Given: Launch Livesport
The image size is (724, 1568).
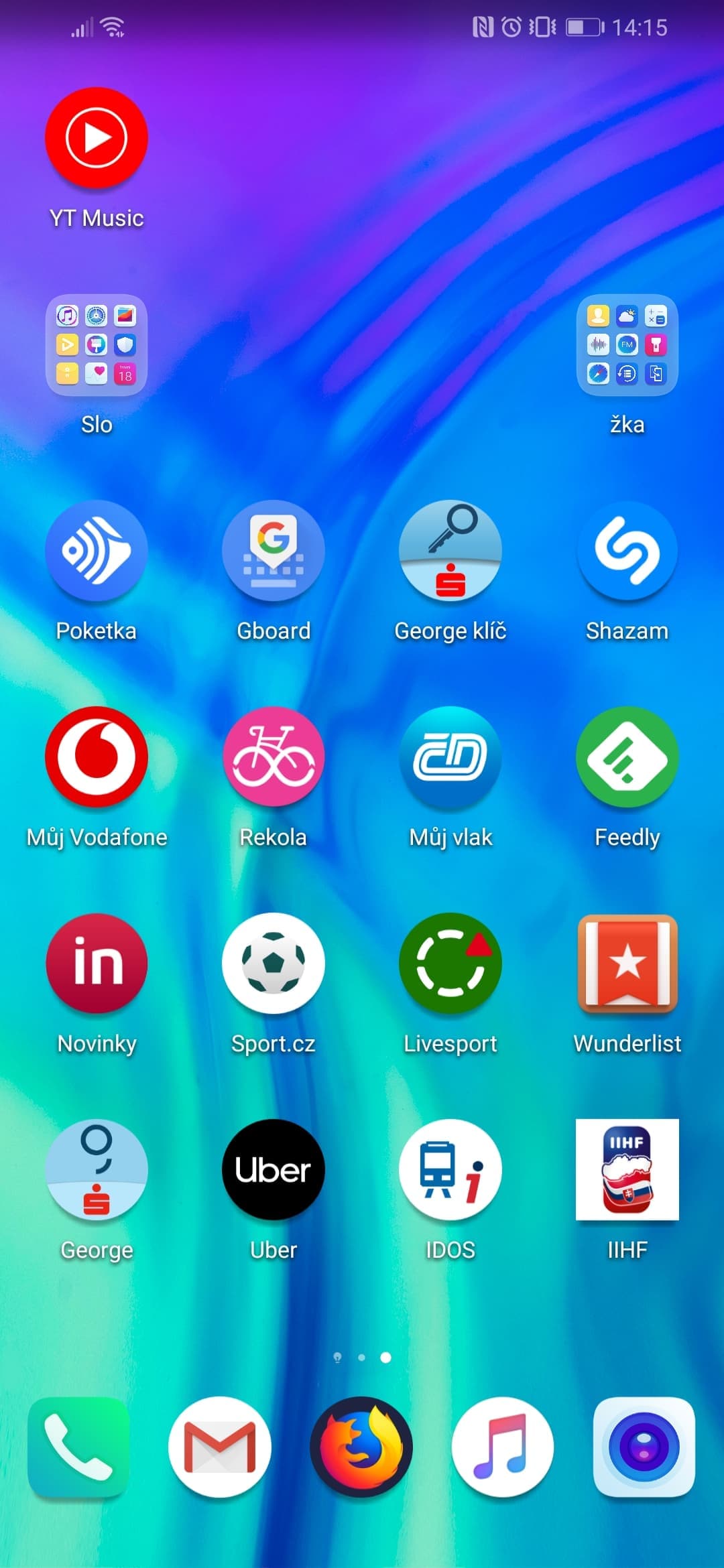Looking at the screenshot, I should coord(450,964).
